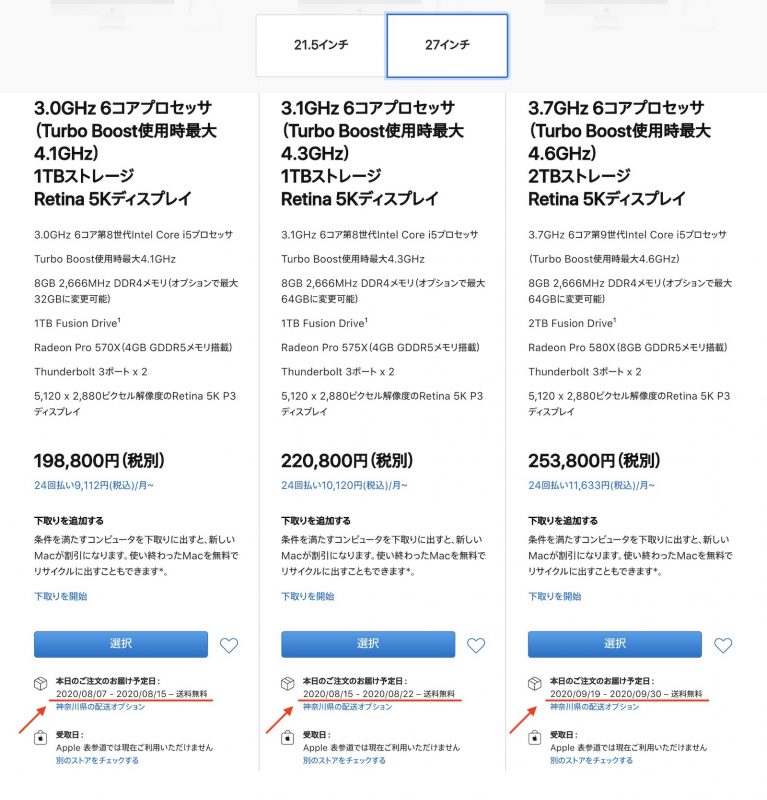
Task: Check other stores for the 3.7GHz model
Action: 591,760
